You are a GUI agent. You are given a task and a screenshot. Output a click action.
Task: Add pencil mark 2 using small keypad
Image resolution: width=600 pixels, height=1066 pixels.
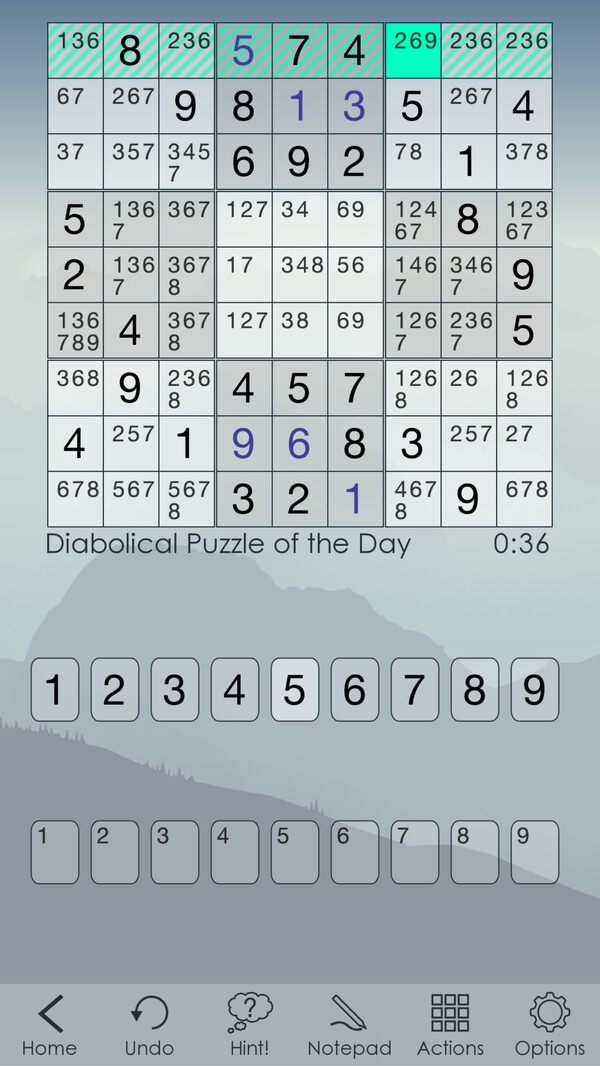115,852
